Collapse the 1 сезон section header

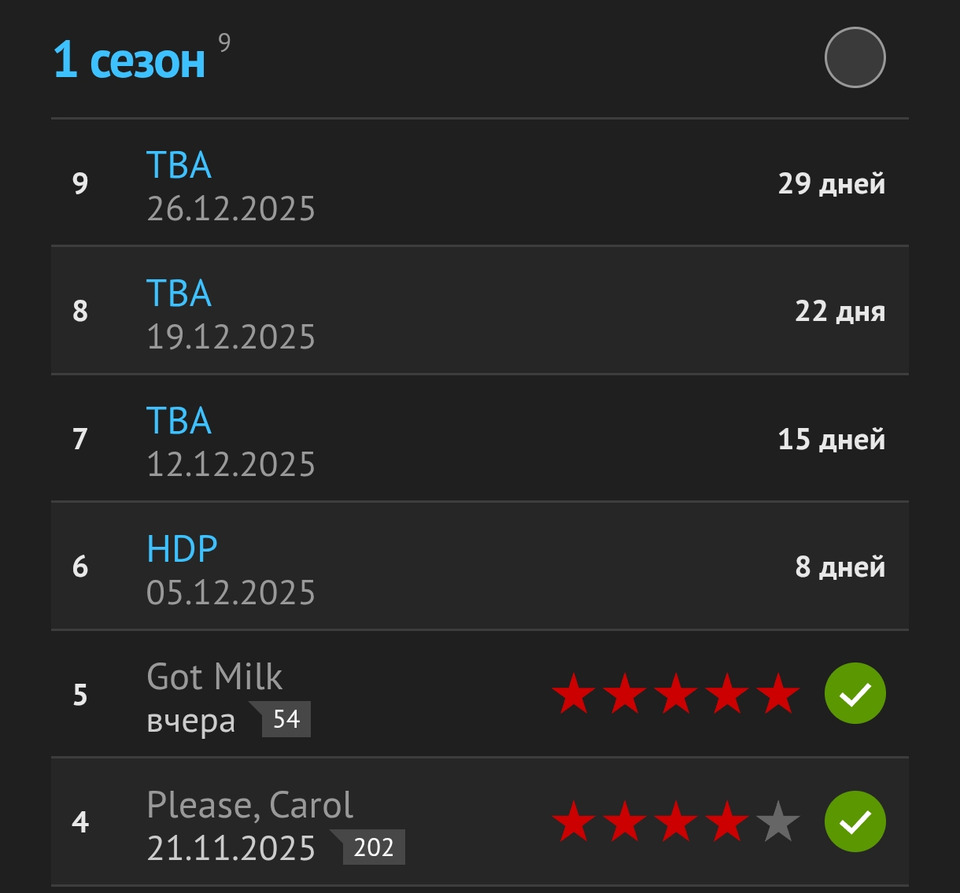coord(129,60)
